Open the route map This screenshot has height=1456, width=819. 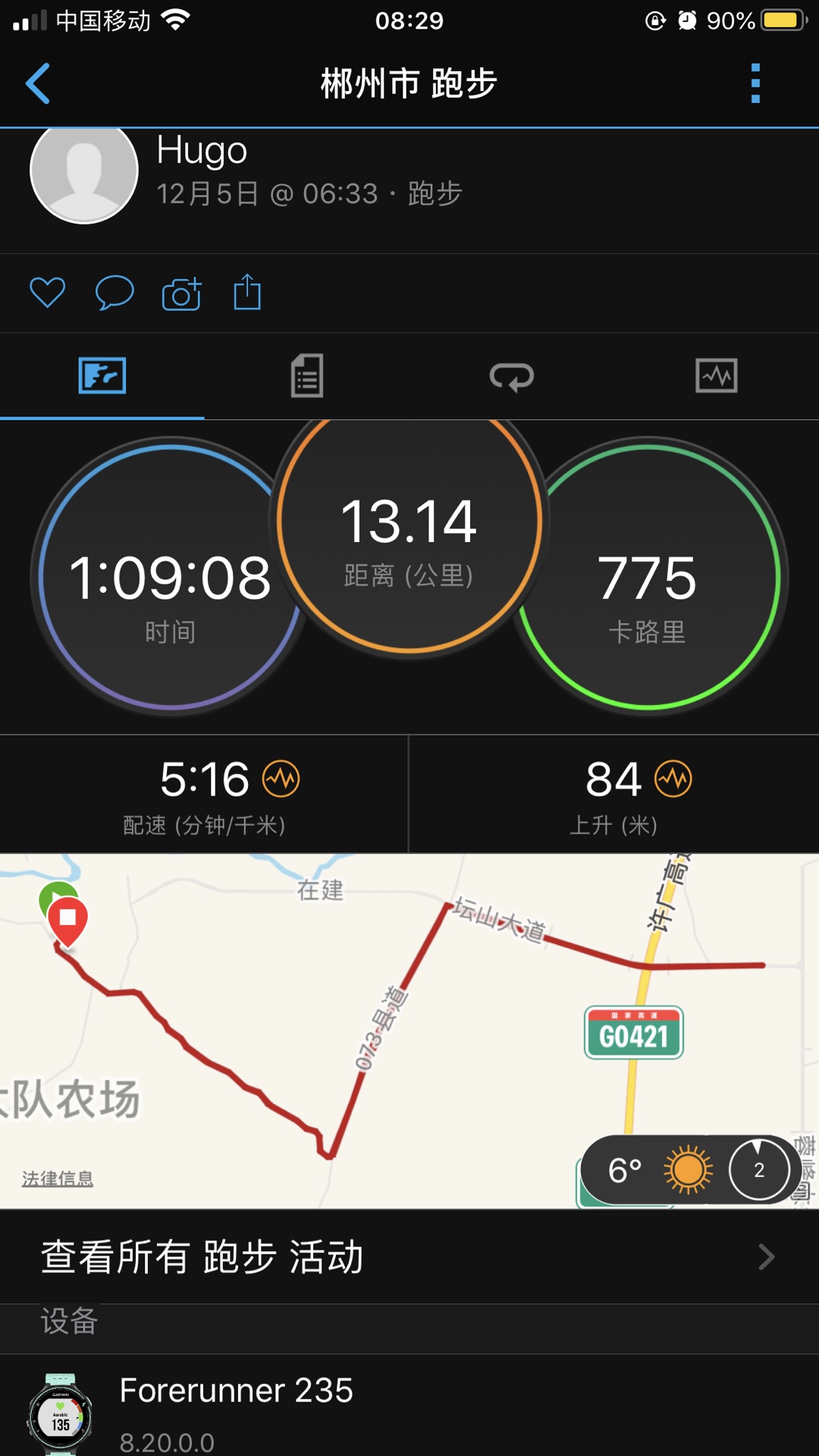click(x=409, y=1031)
